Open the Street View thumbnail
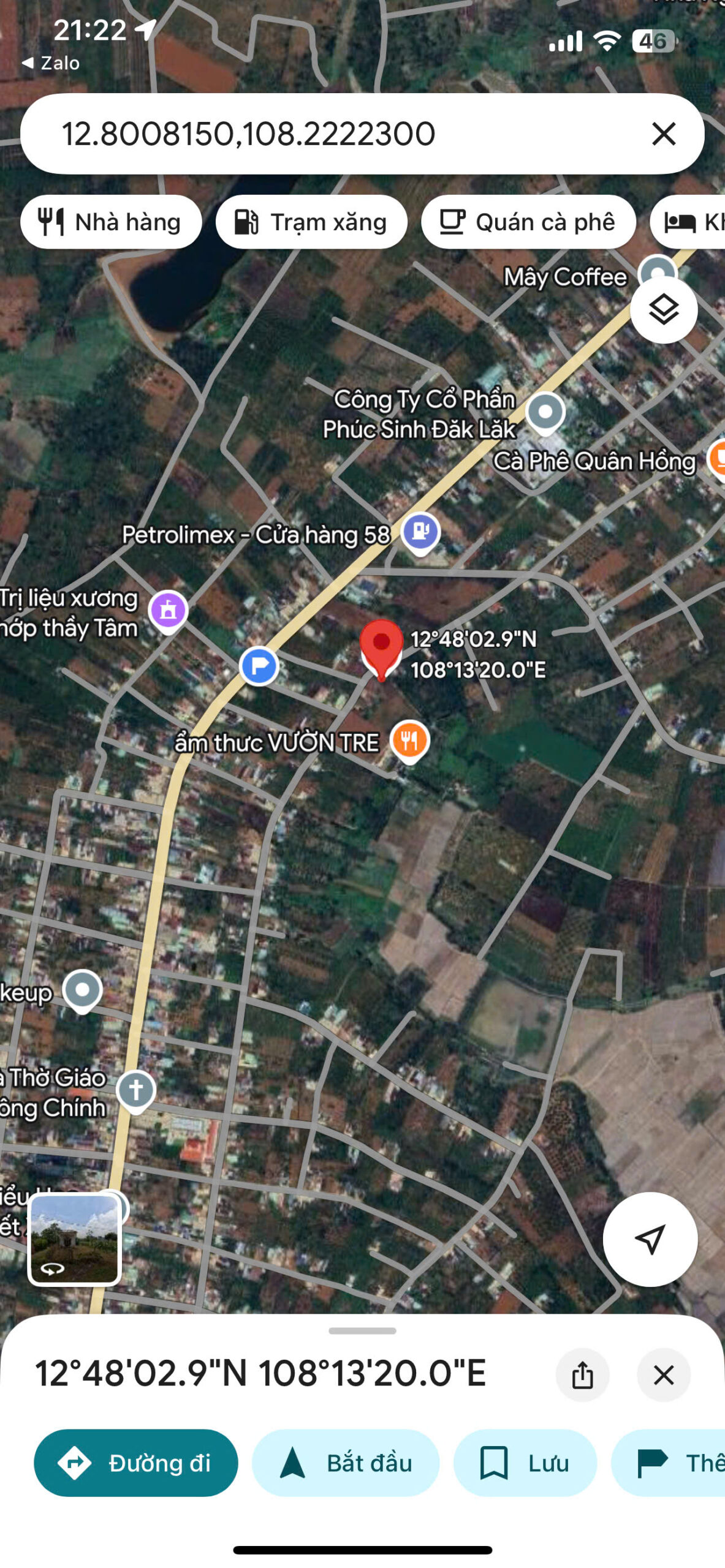The image size is (725, 1568). [74, 1238]
